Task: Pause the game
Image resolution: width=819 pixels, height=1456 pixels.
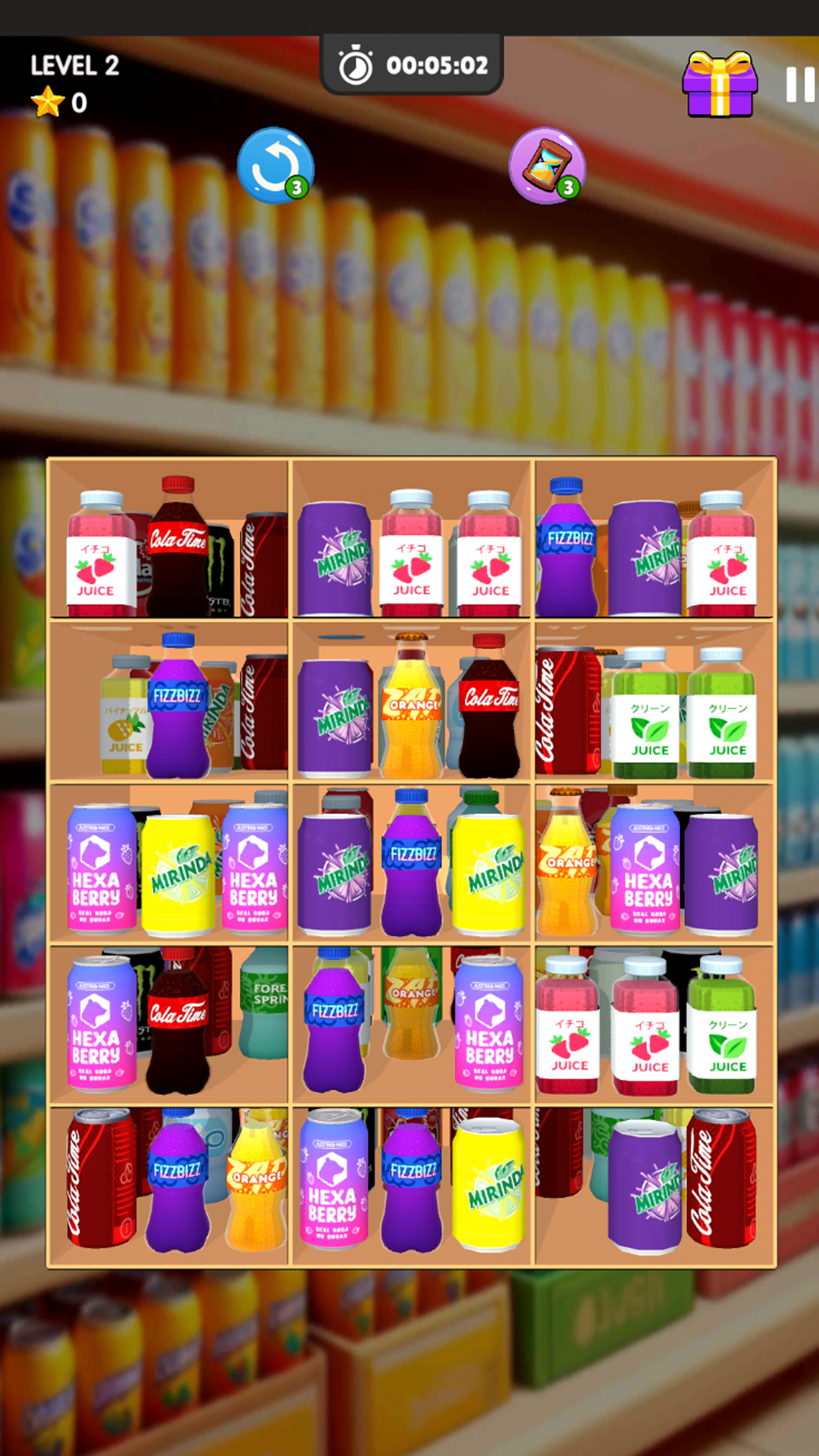Action: [x=799, y=84]
